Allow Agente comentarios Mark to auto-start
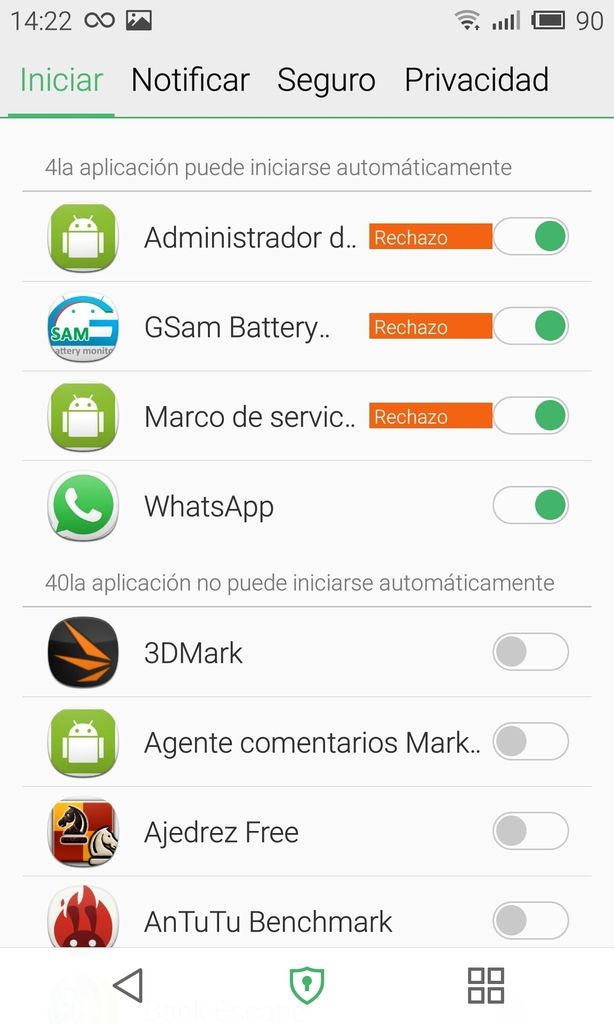Screen dimensions: 614x1024 (530, 742)
